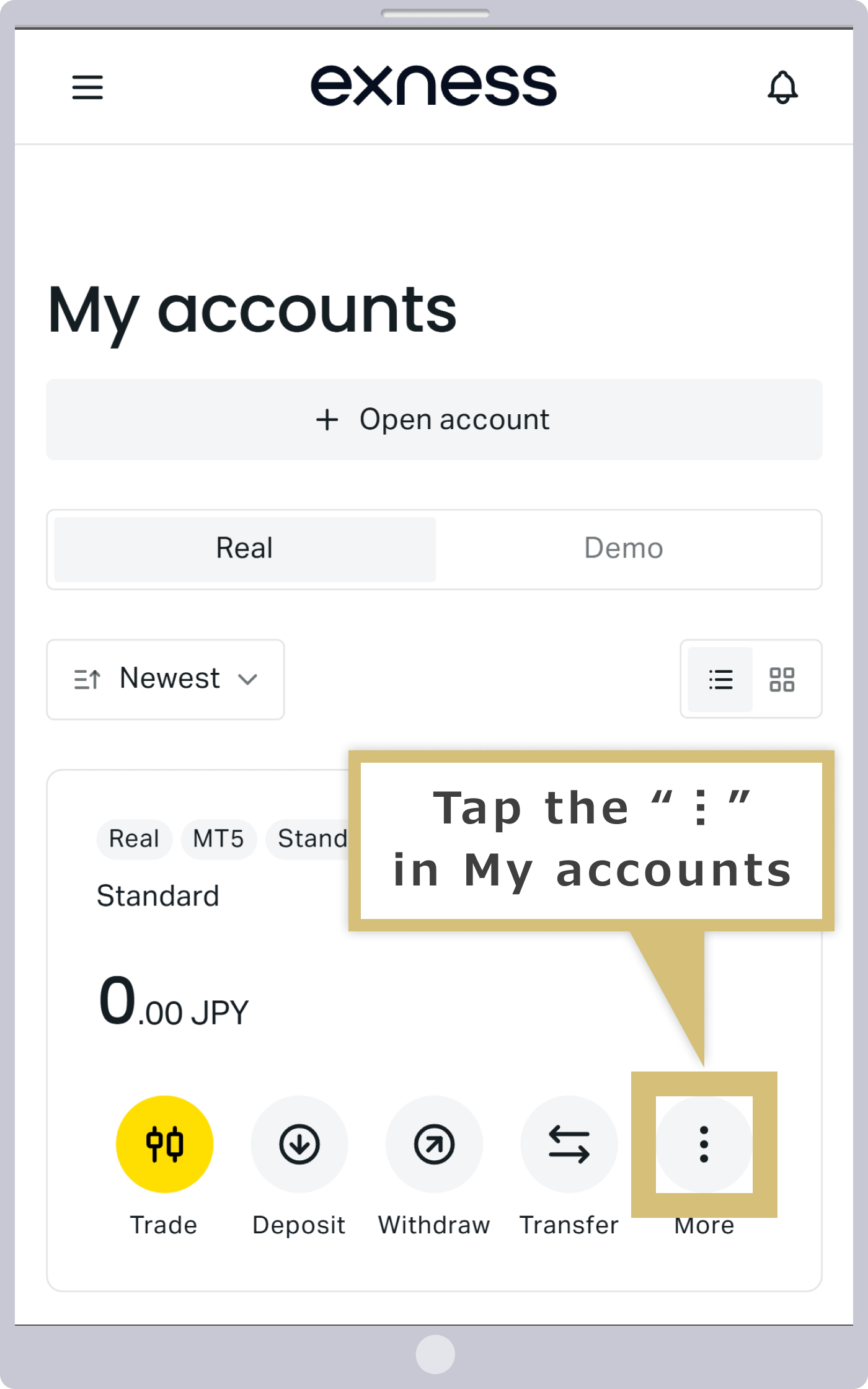868x1389 pixels.
Task: Tap the yellow Trade button
Action: (x=164, y=1144)
